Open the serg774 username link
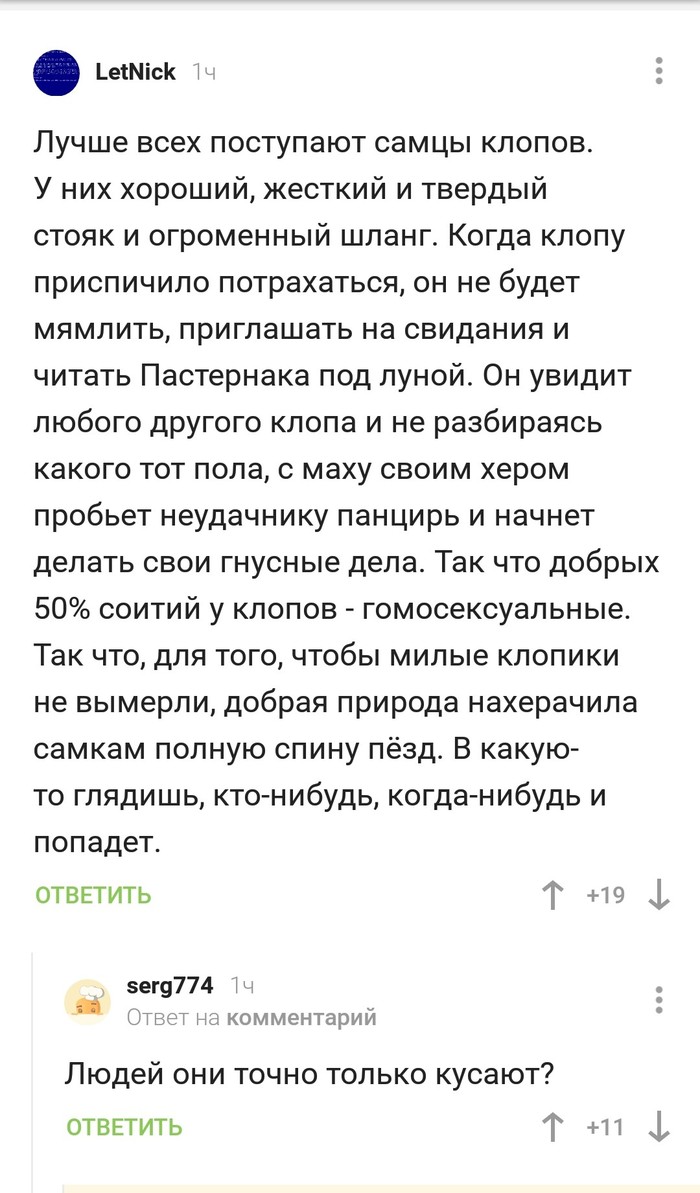 170,985
